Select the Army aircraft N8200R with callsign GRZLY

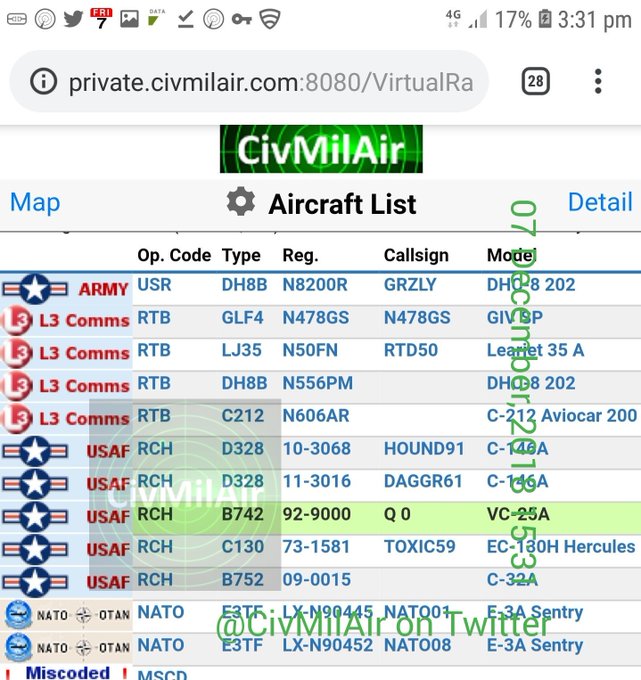coord(314,285)
